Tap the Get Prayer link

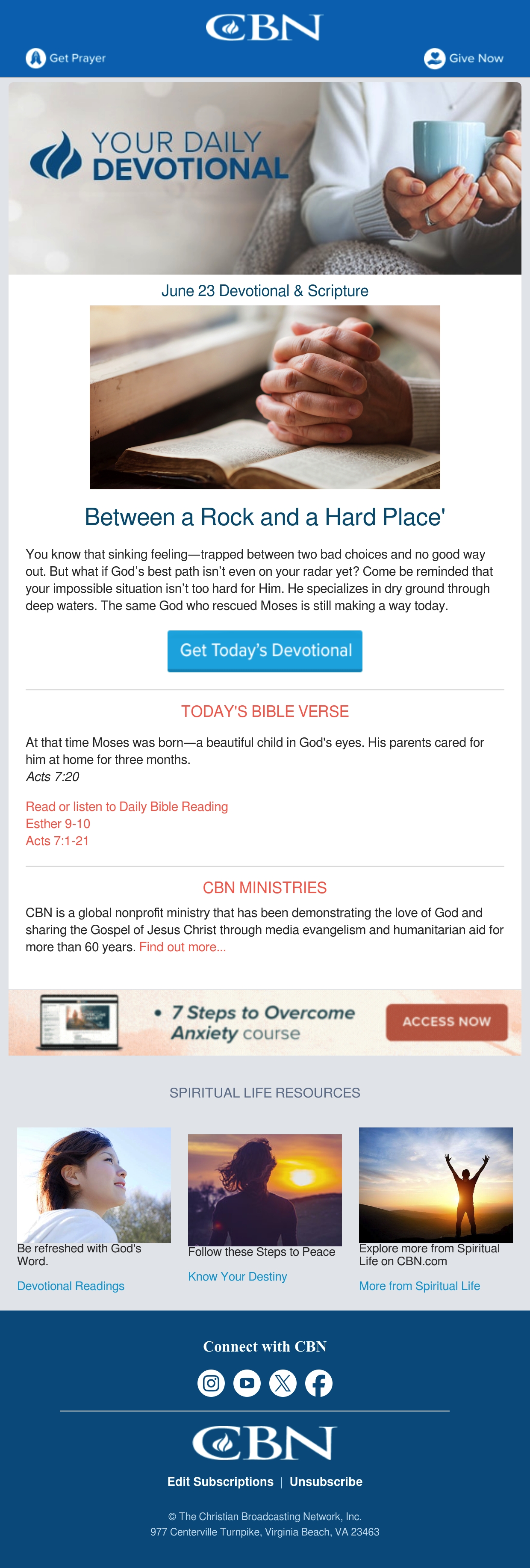click(66, 59)
